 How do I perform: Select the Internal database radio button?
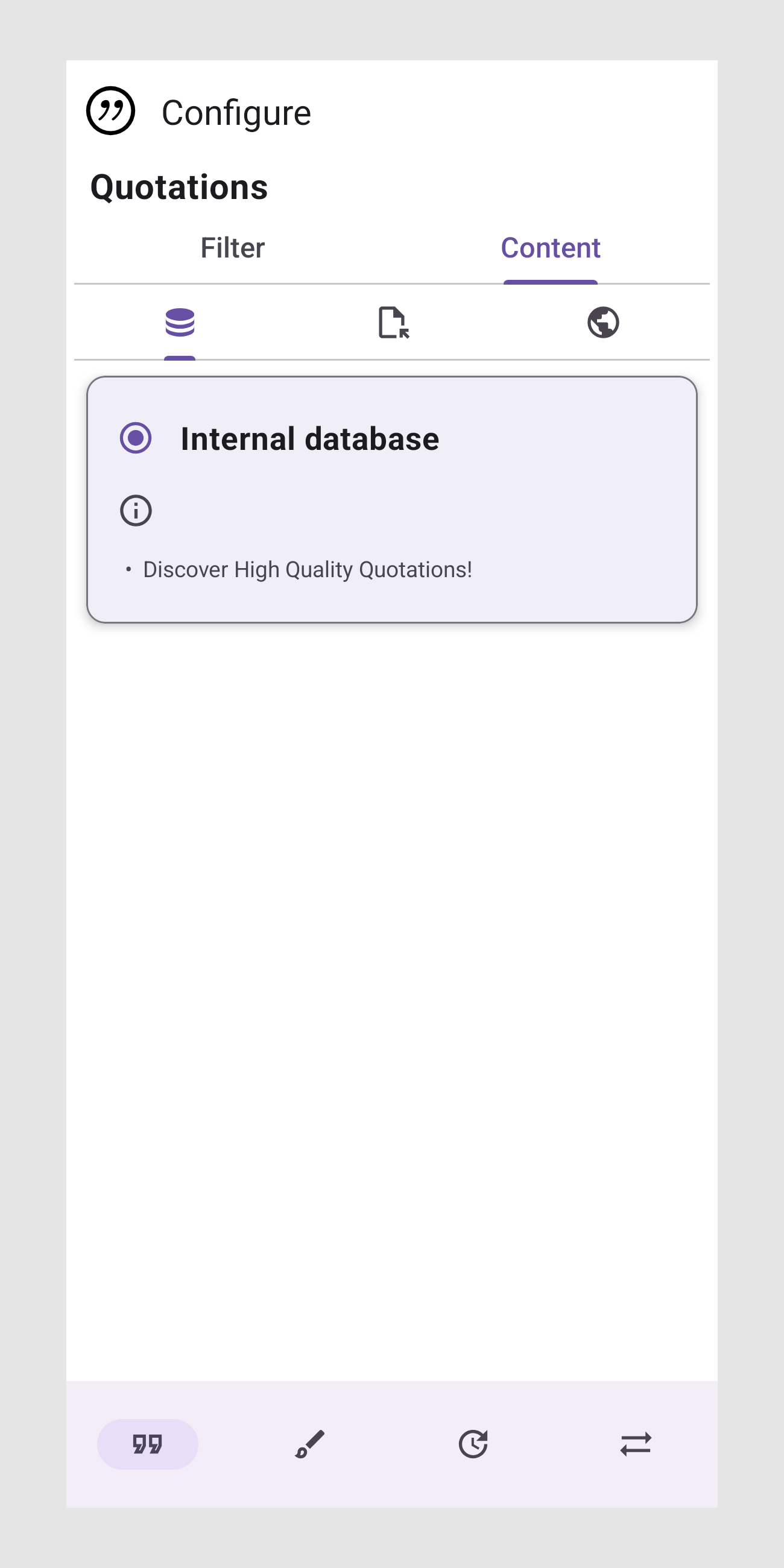coord(136,438)
